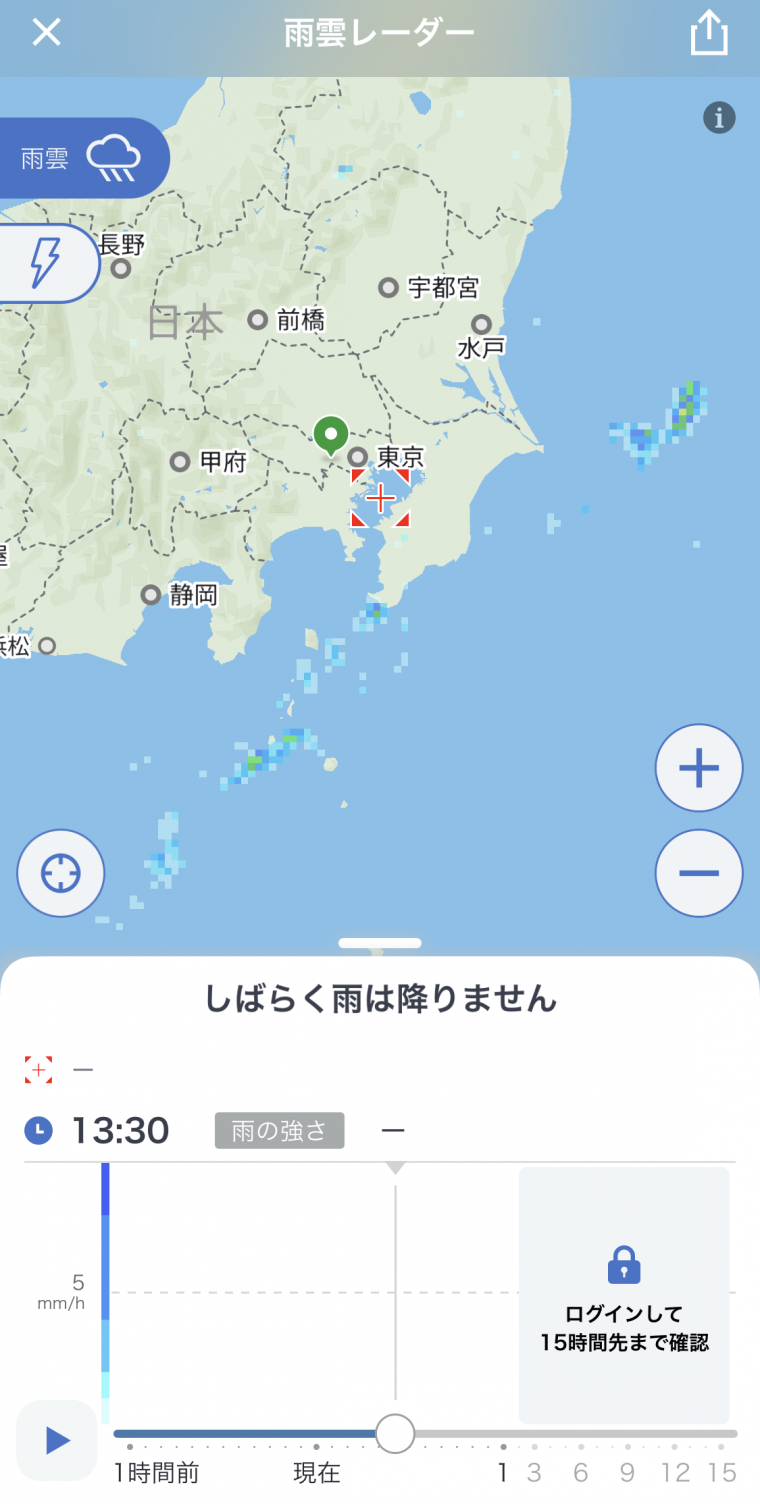Screen dimensions: 760x1504
Task: Close the rain radar screen
Action: [46, 31]
